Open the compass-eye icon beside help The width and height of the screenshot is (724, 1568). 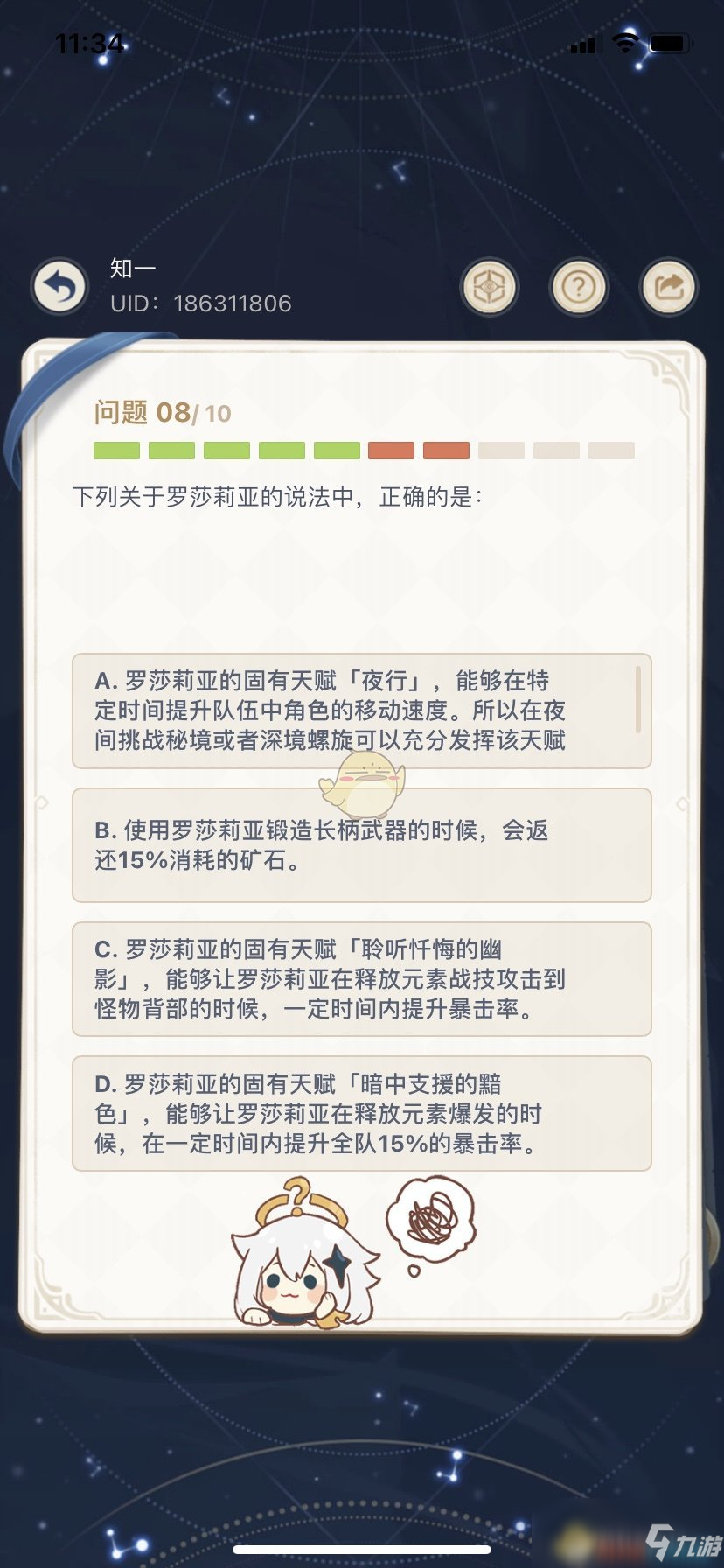(490, 287)
